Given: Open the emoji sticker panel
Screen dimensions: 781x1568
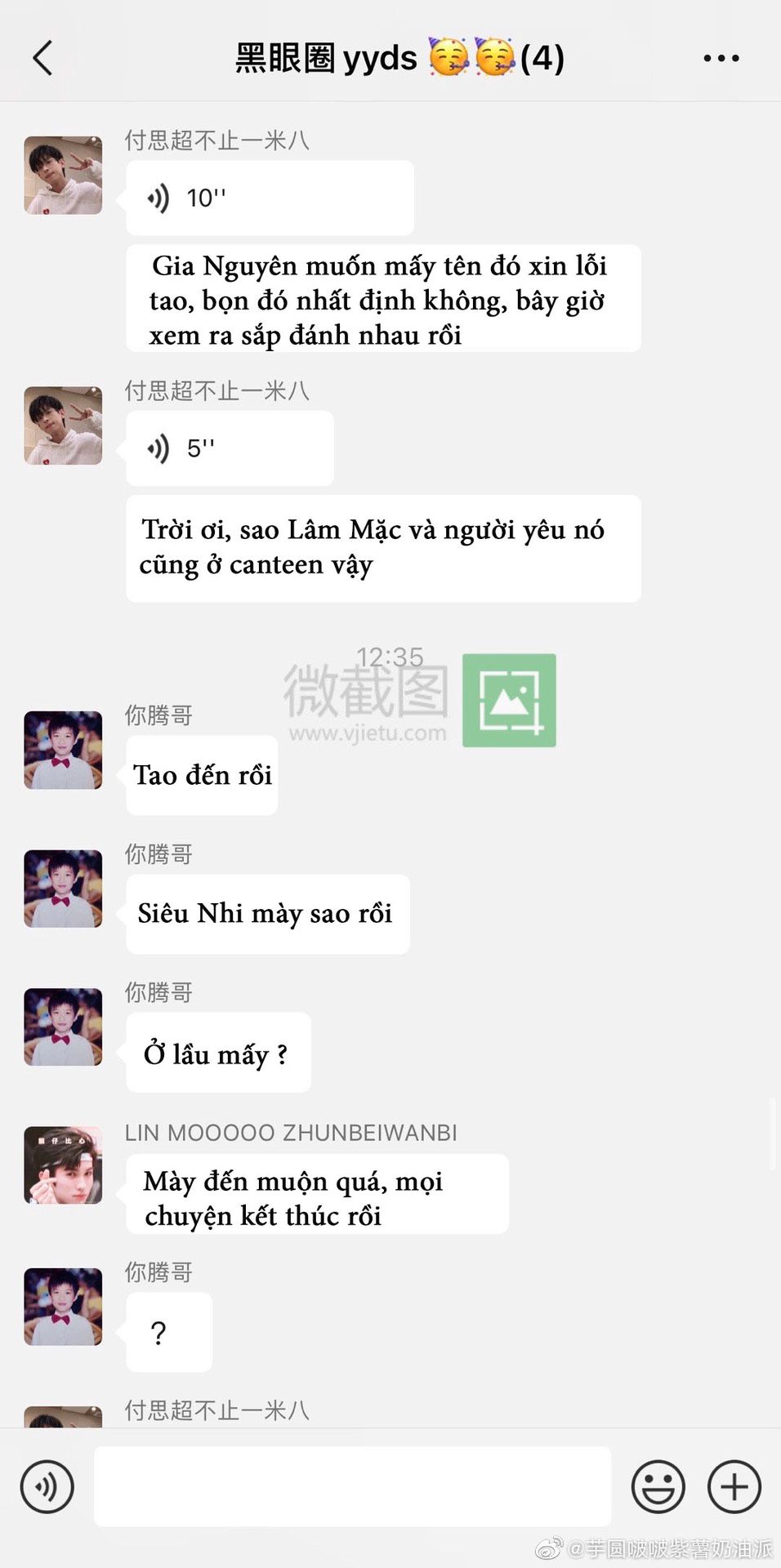Looking at the screenshot, I should 658,1486.
